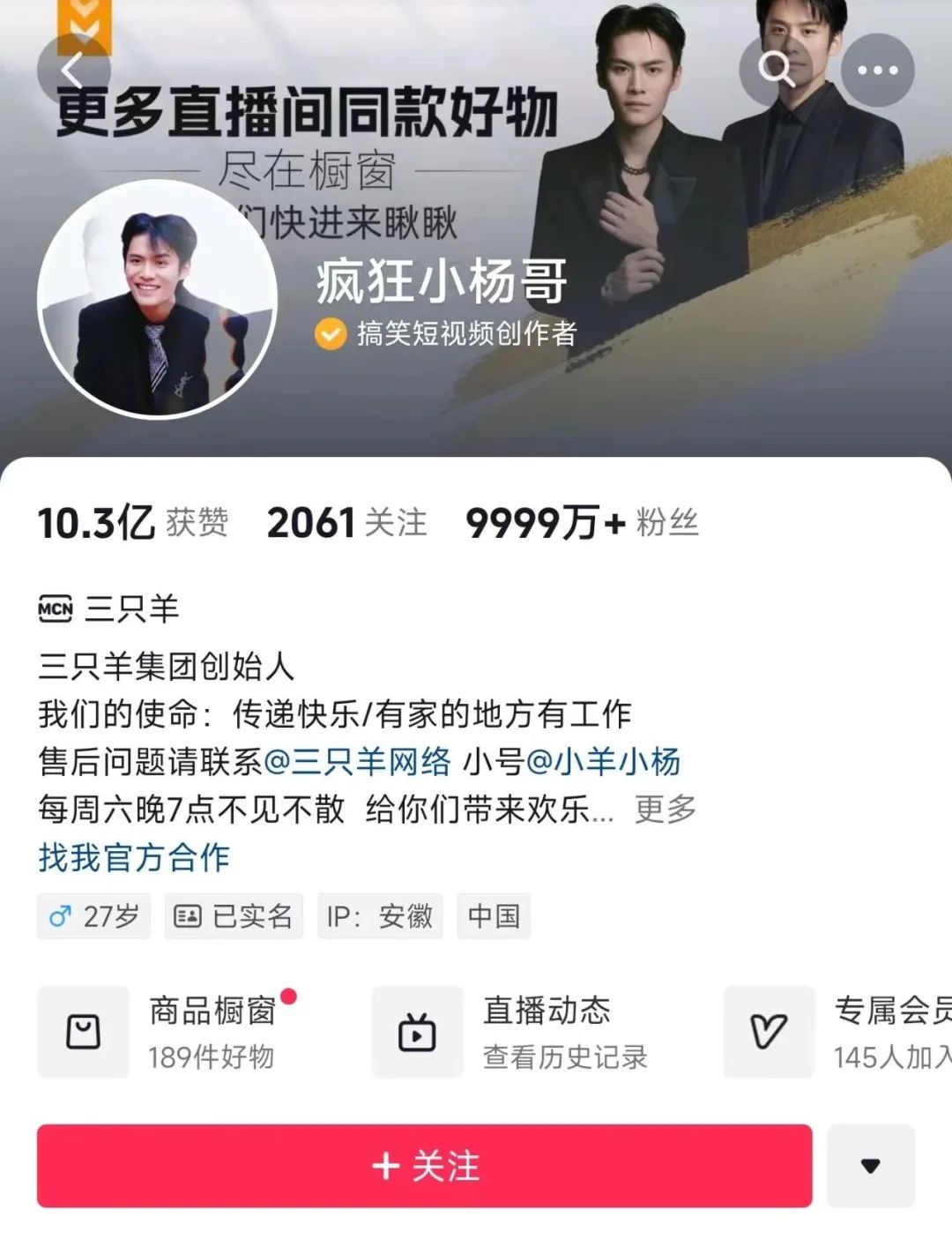The width and height of the screenshot is (952, 1247).
Task: Open 直播动态 live history icon
Action: (417, 1033)
